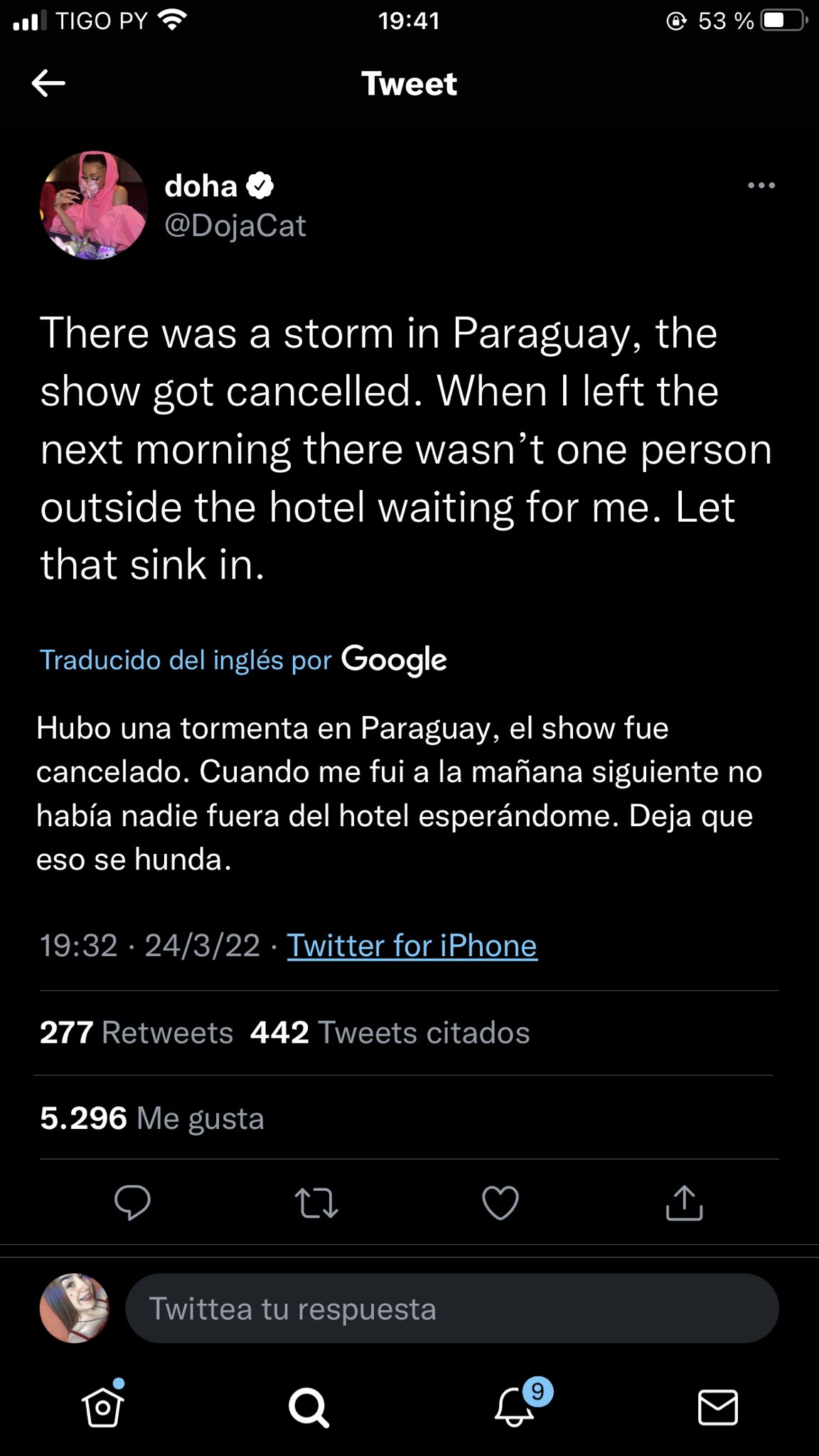The image size is (819, 1456).
Task: Open doha's profile picture
Action: [94, 205]
